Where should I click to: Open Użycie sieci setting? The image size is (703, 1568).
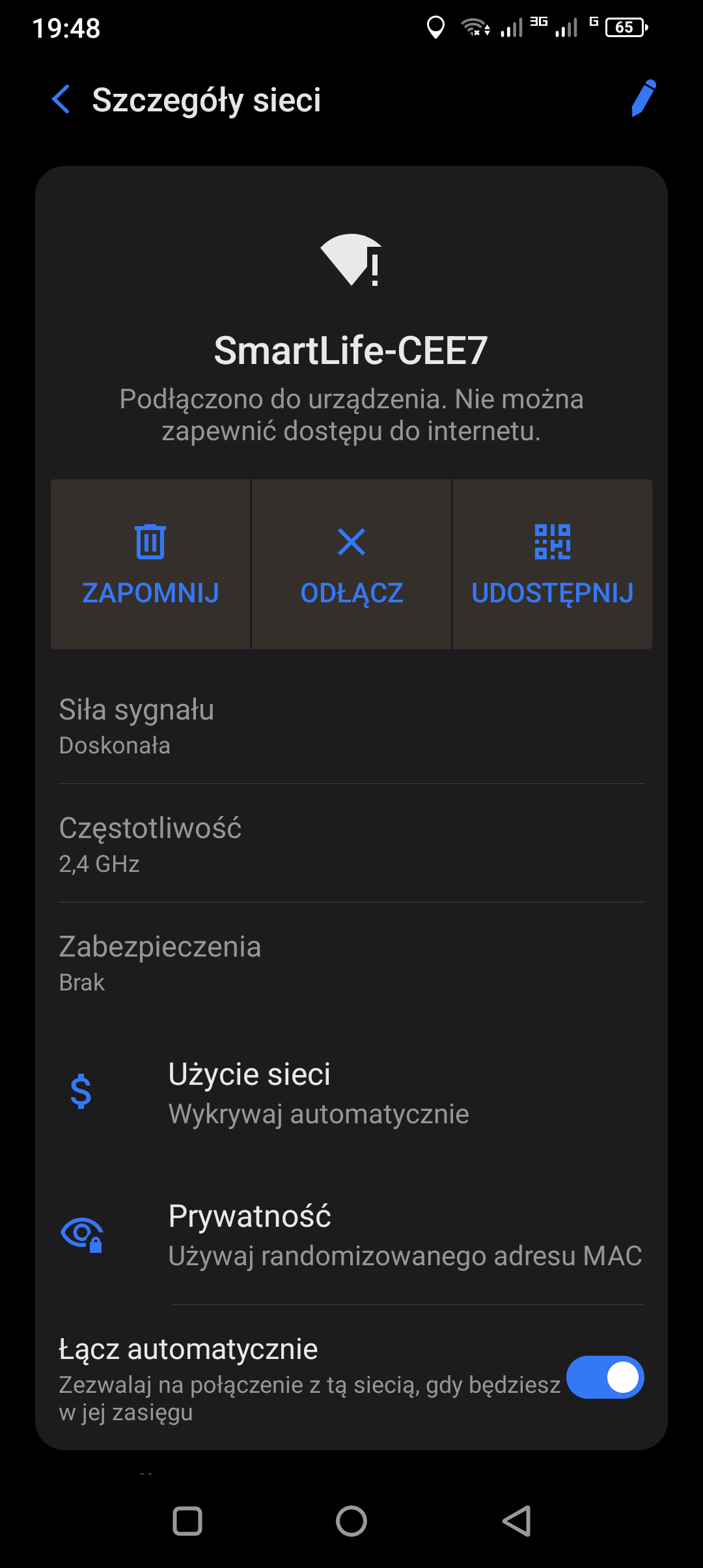351,1093
